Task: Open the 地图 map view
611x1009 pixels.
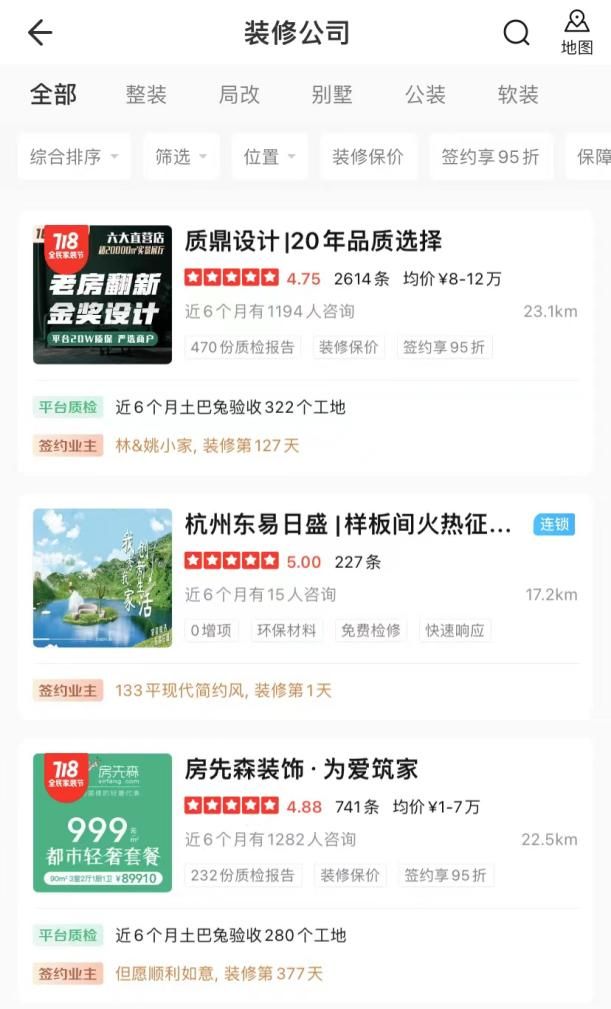Action: click(576, 33)
